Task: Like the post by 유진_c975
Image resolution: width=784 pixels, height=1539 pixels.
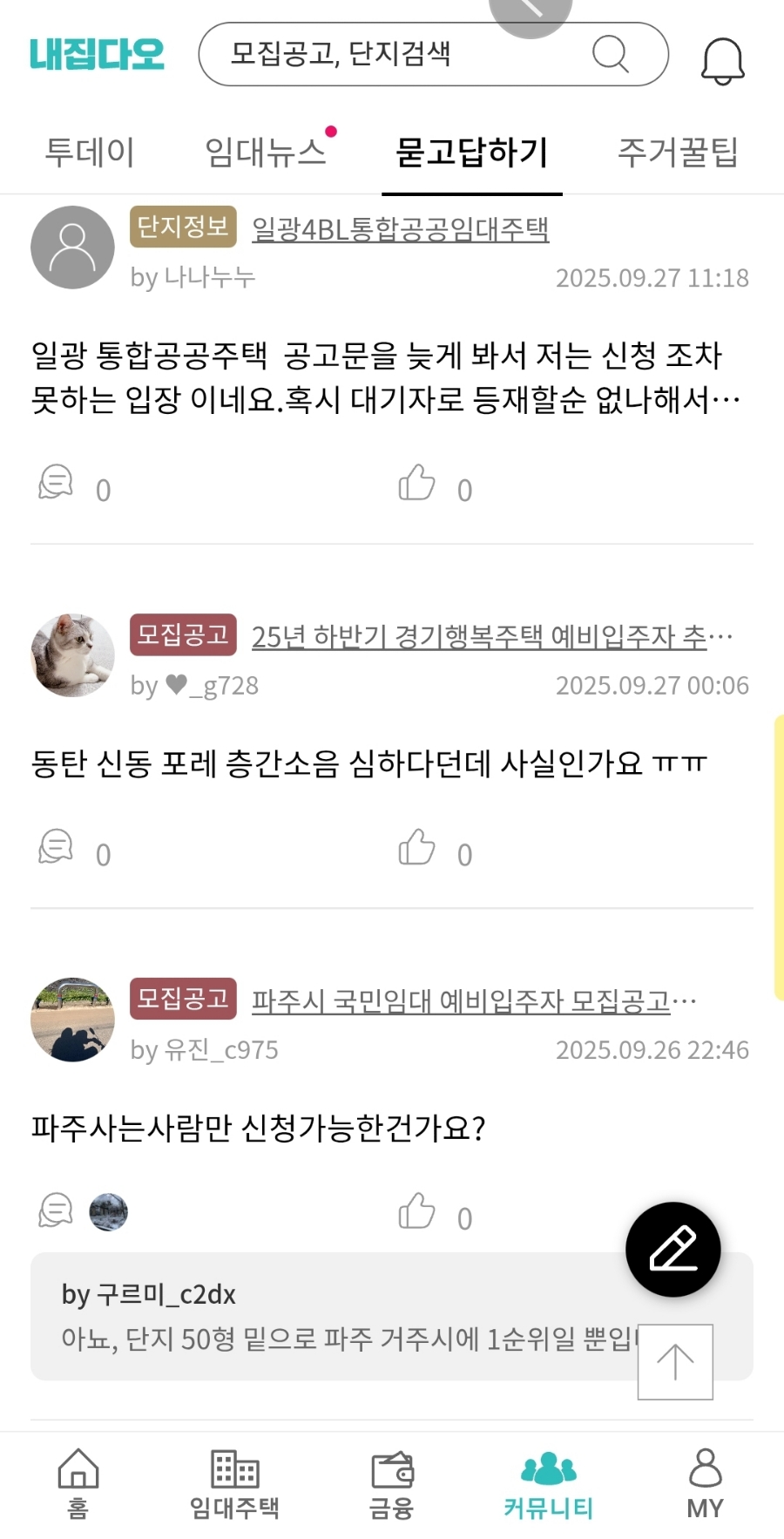Action: click(417, 1211)
